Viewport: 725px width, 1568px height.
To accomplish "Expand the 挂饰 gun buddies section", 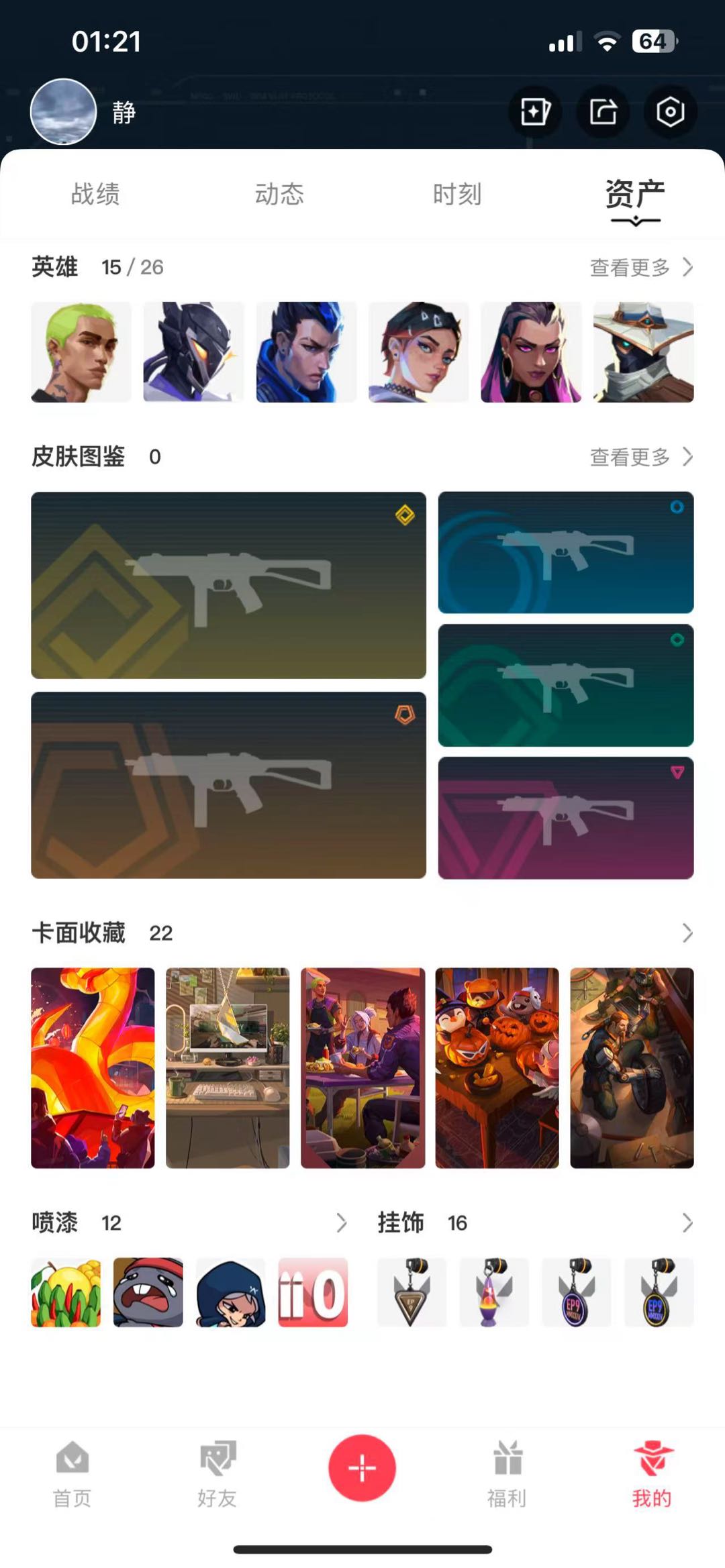I will [x=687, y=1223].
